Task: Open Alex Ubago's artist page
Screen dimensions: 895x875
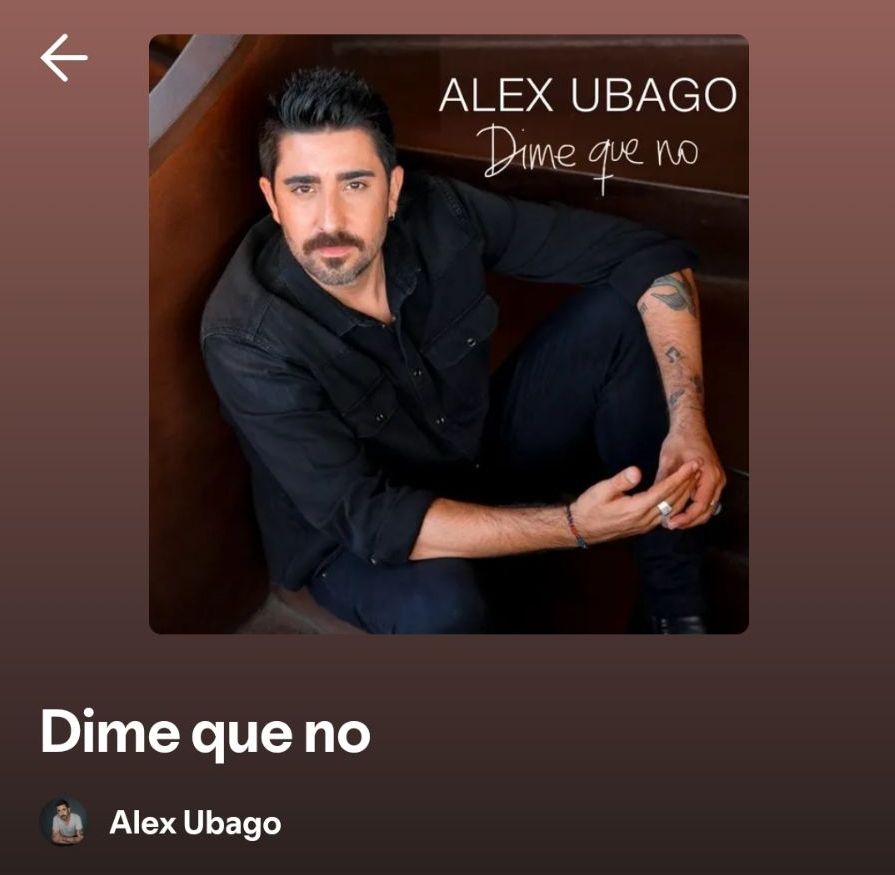Action: point(194,823)
